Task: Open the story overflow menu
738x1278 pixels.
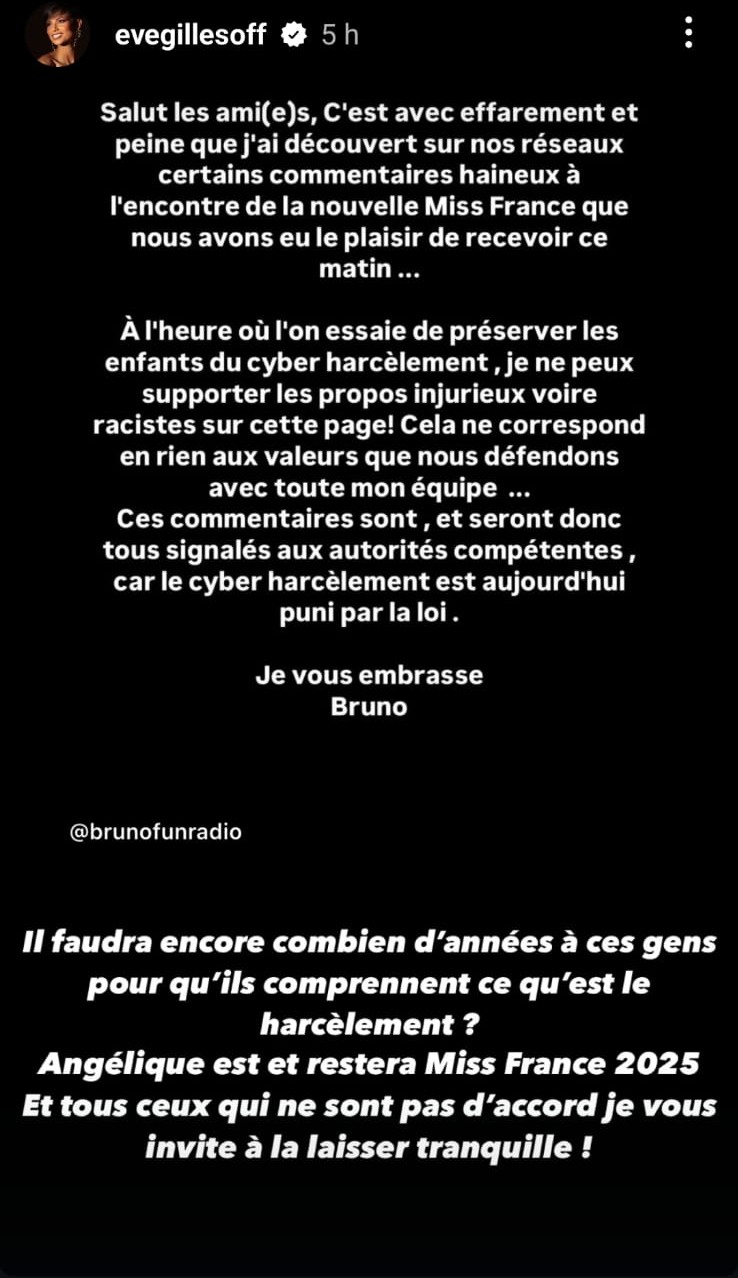Action: (x=688, y=31)
